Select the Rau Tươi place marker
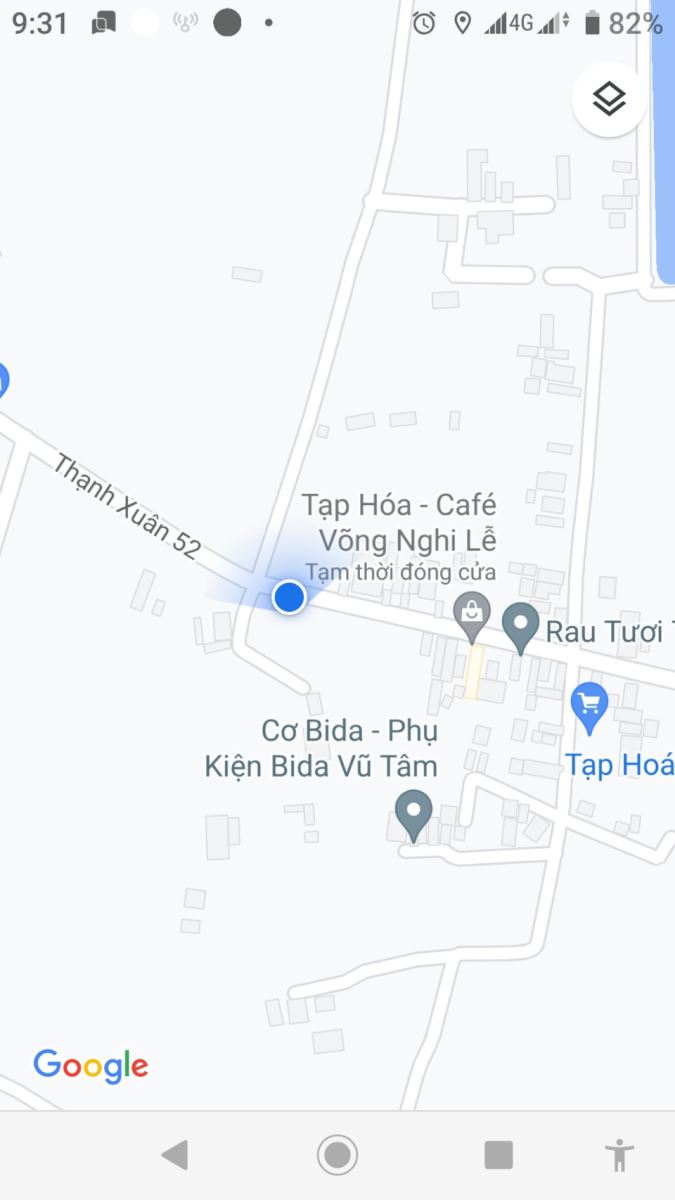This screenshot has width=675, height=1200. (x=520, y=626)
